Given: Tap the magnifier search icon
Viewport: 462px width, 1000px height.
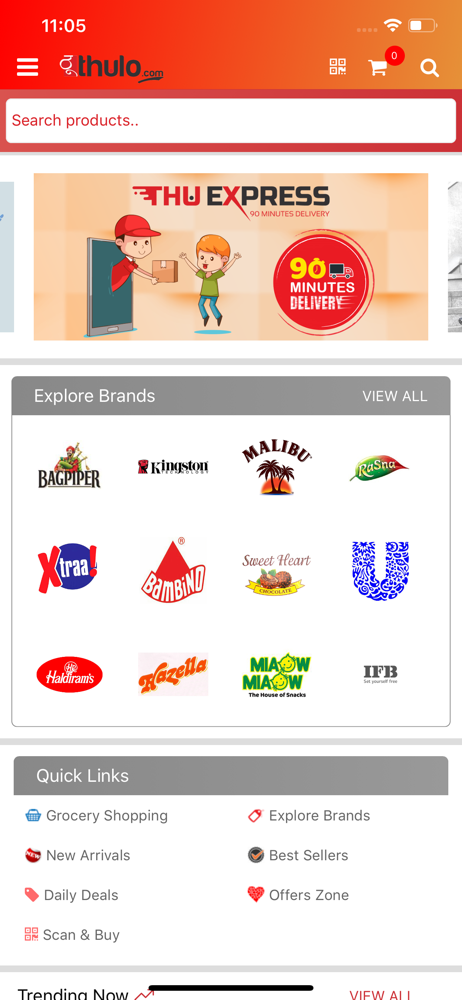Looking at the screenshot, I should point(429,67).
